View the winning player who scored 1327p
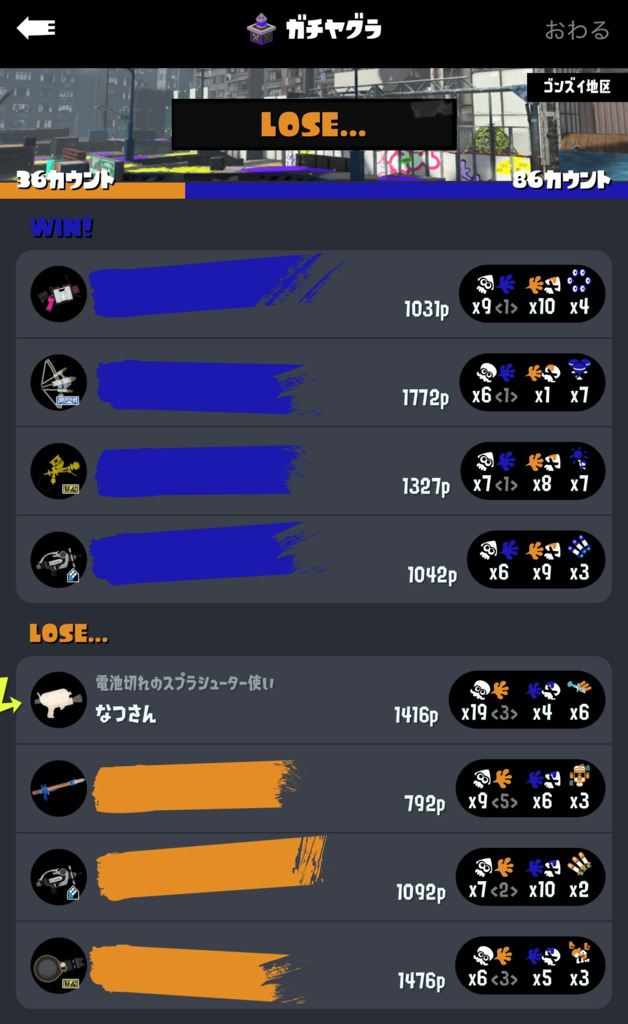Screen dimensions: 628x1024 tap(314, 472)
